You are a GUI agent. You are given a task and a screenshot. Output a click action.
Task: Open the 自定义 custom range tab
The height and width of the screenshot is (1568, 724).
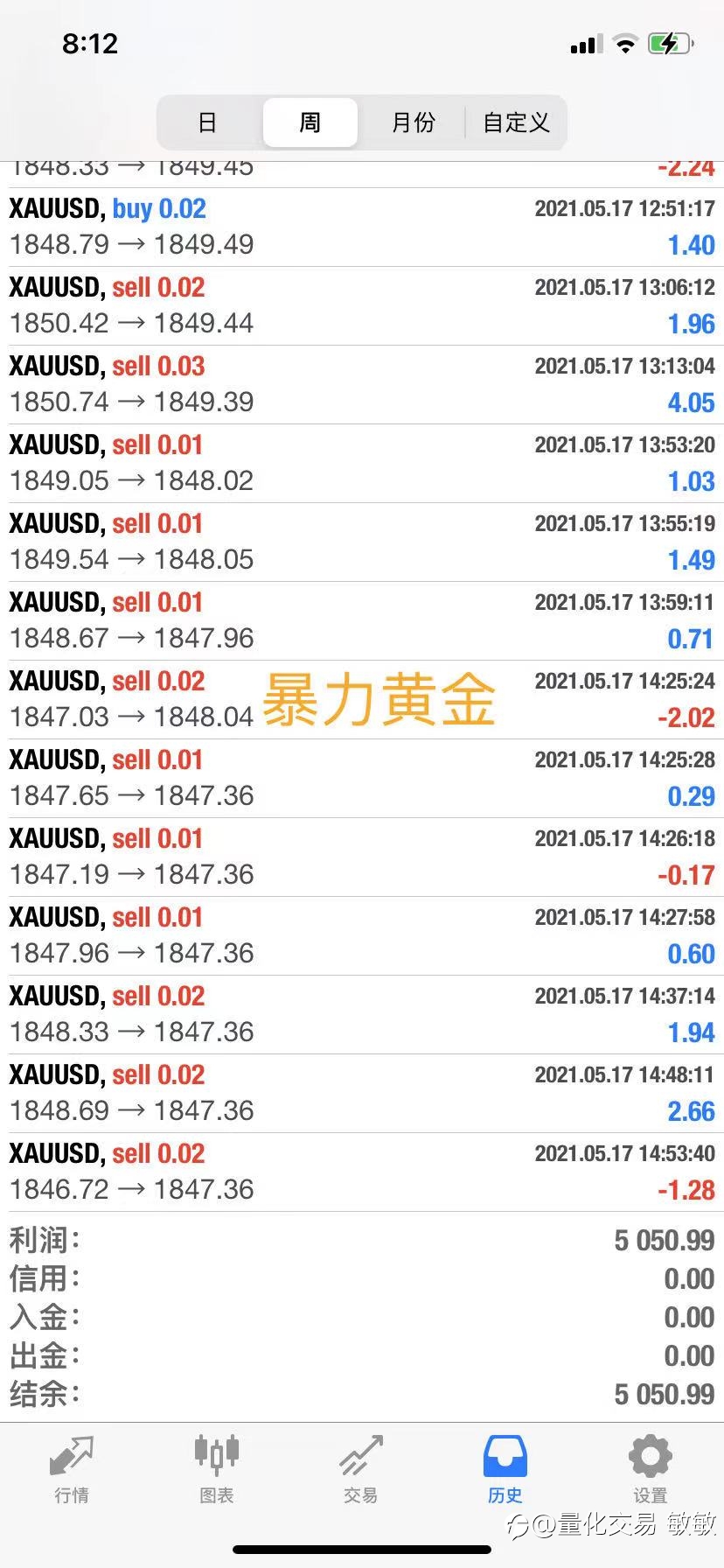click(x=516, y=122)
